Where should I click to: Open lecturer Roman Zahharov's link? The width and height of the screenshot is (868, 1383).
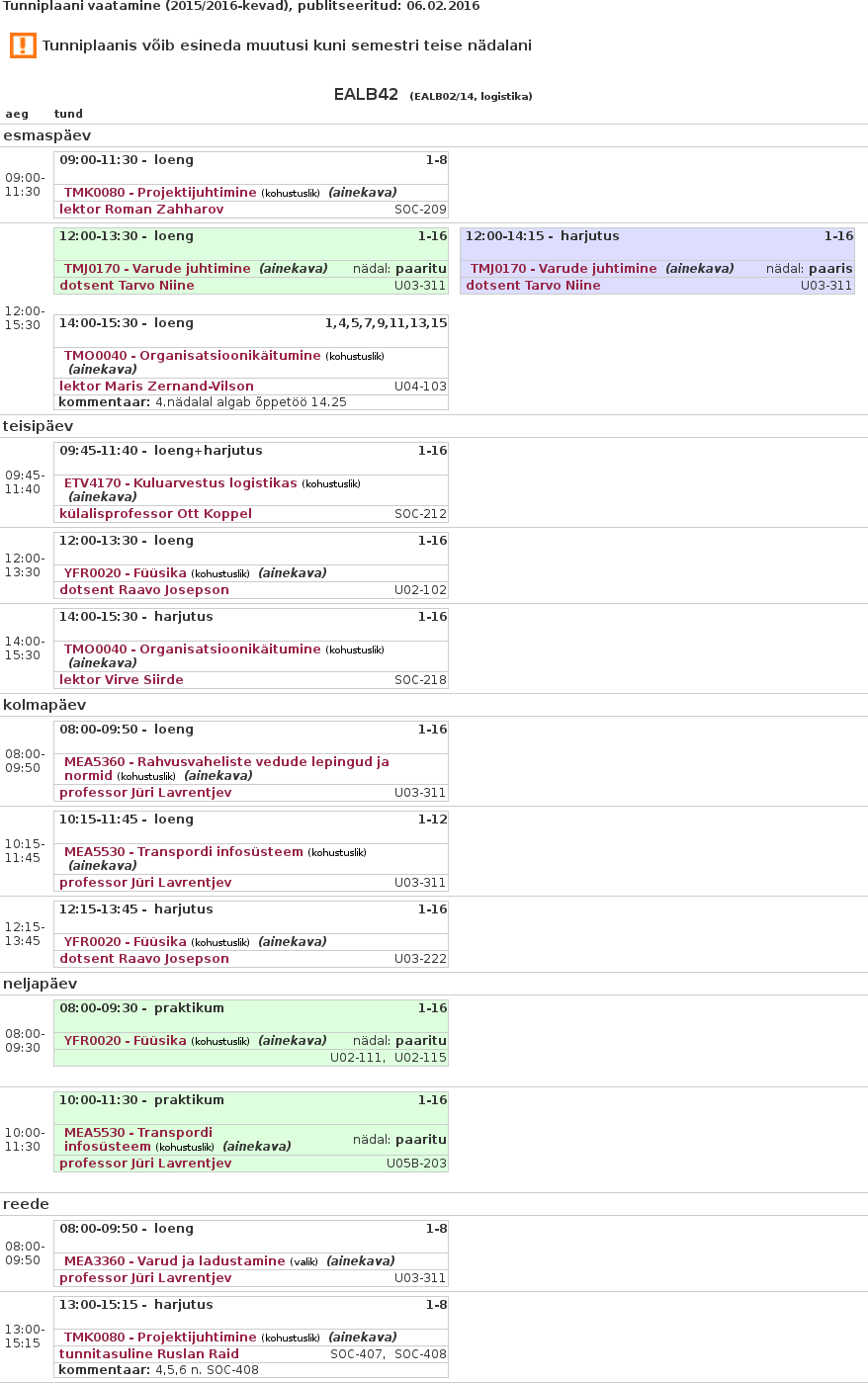click(141, 210)
